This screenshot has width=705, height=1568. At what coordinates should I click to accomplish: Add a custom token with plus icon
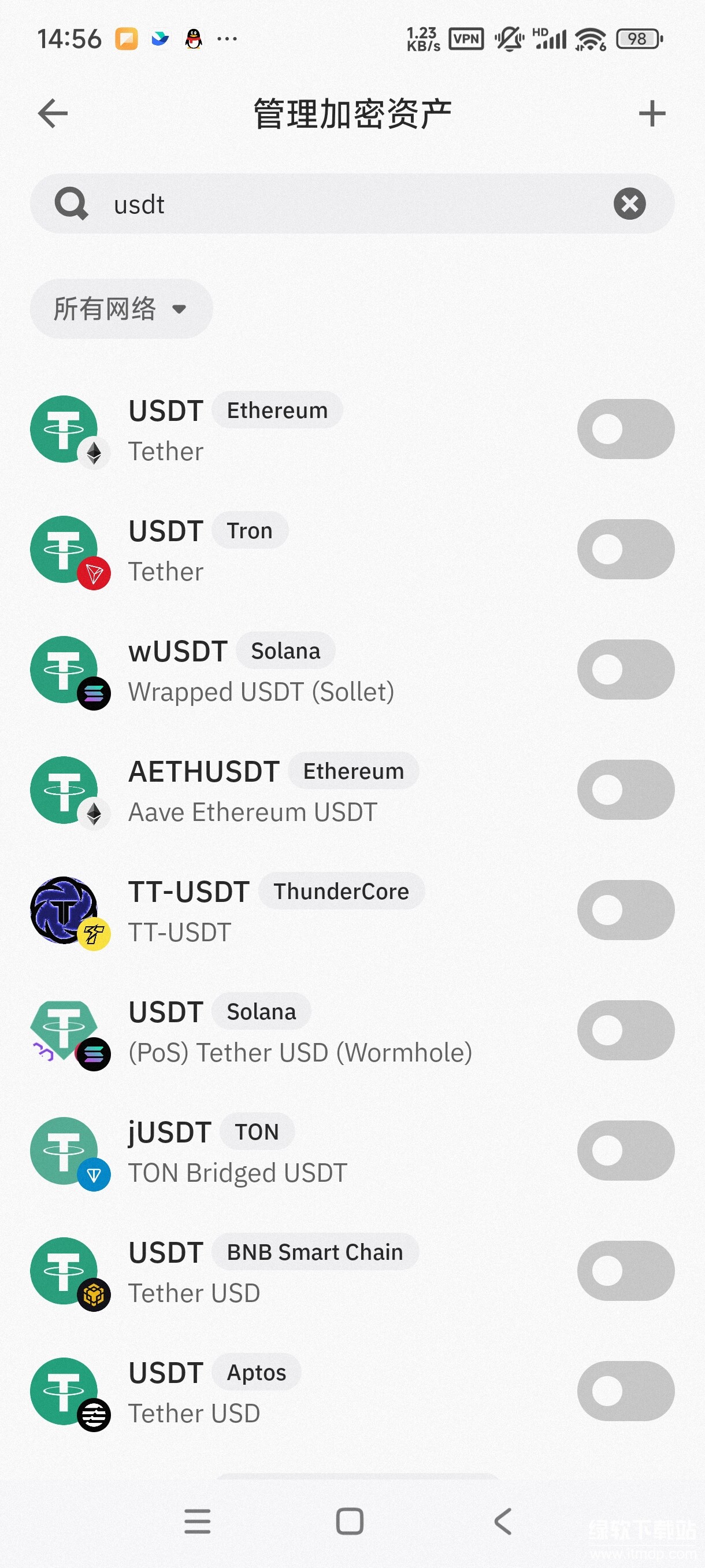[x=651, y=114]
